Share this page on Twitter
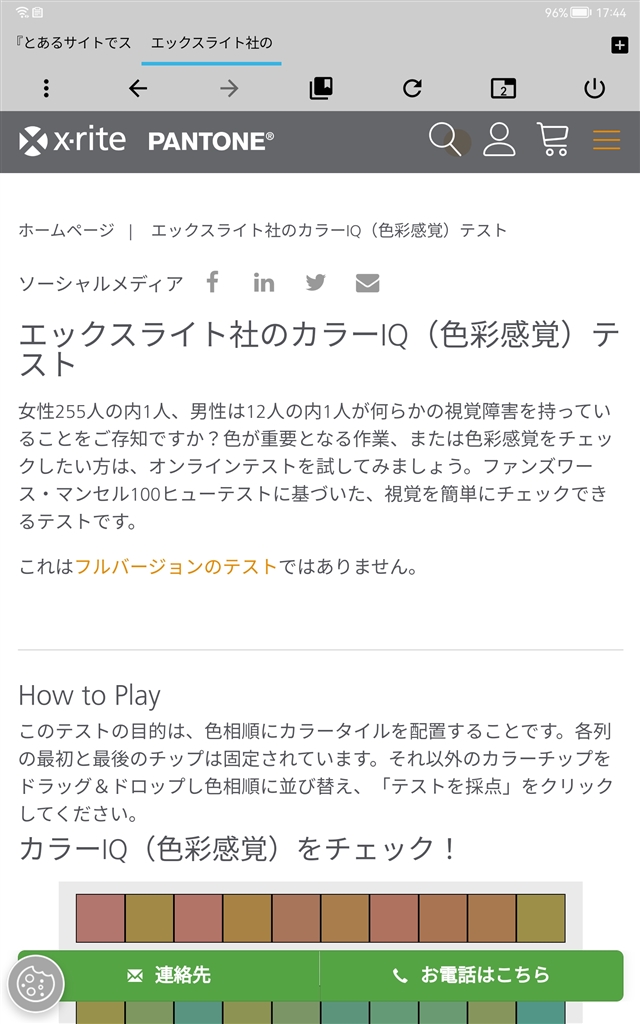The width and height of the screenshot is (640, 1024). [x=316, y=283]
